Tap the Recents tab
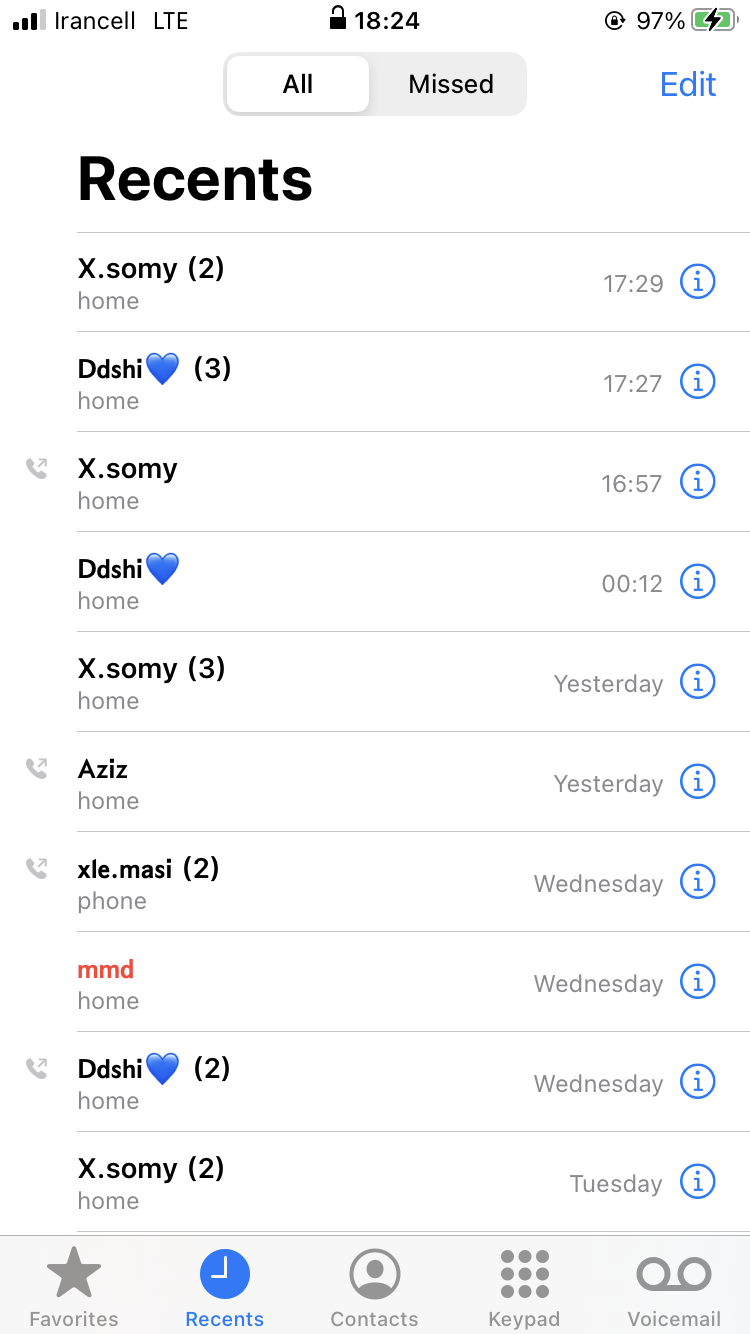The height and width of the screenshot is (1334, 750). [224, 1286]
